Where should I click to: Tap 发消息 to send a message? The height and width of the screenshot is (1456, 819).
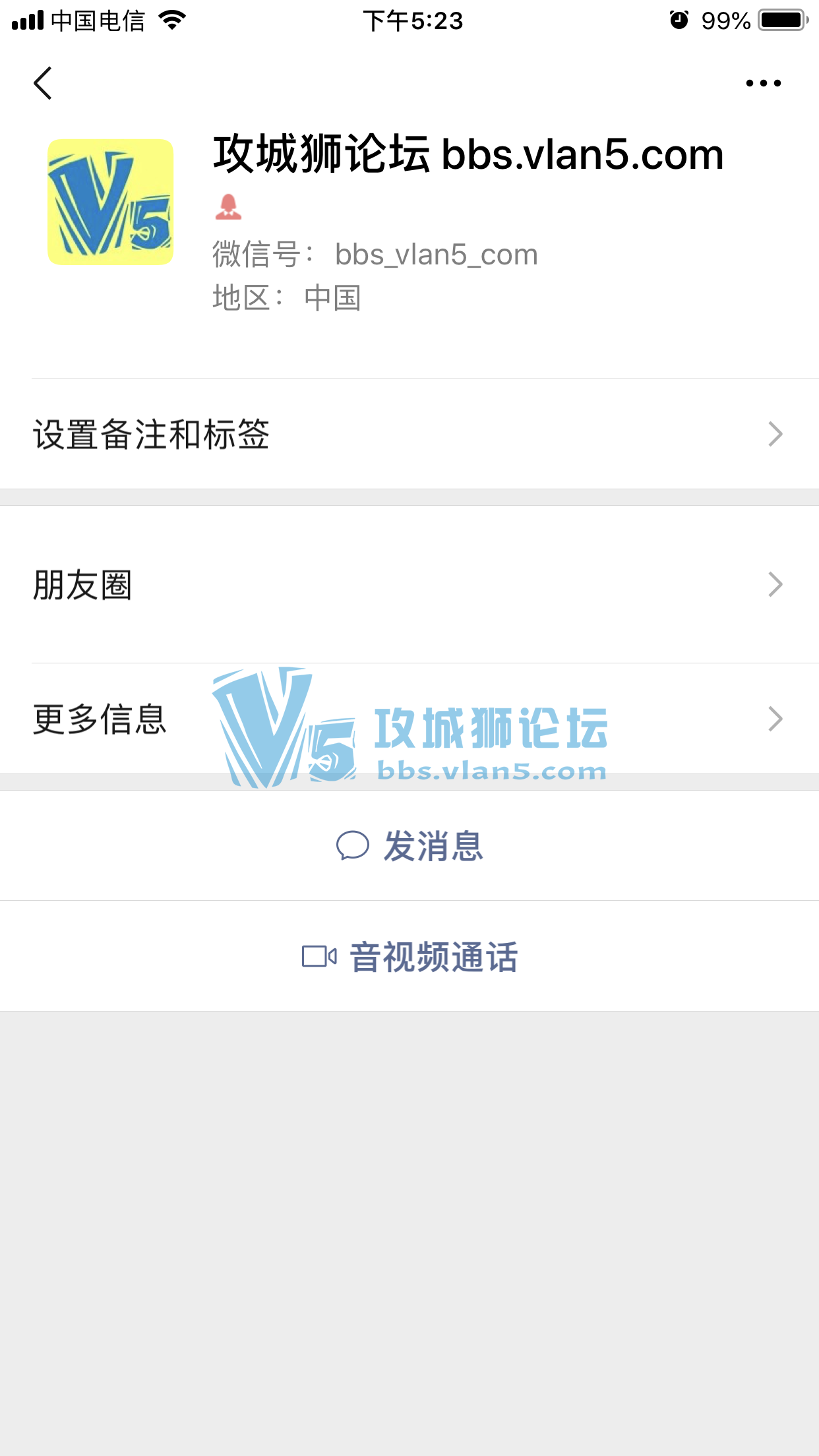click(410, 846)
